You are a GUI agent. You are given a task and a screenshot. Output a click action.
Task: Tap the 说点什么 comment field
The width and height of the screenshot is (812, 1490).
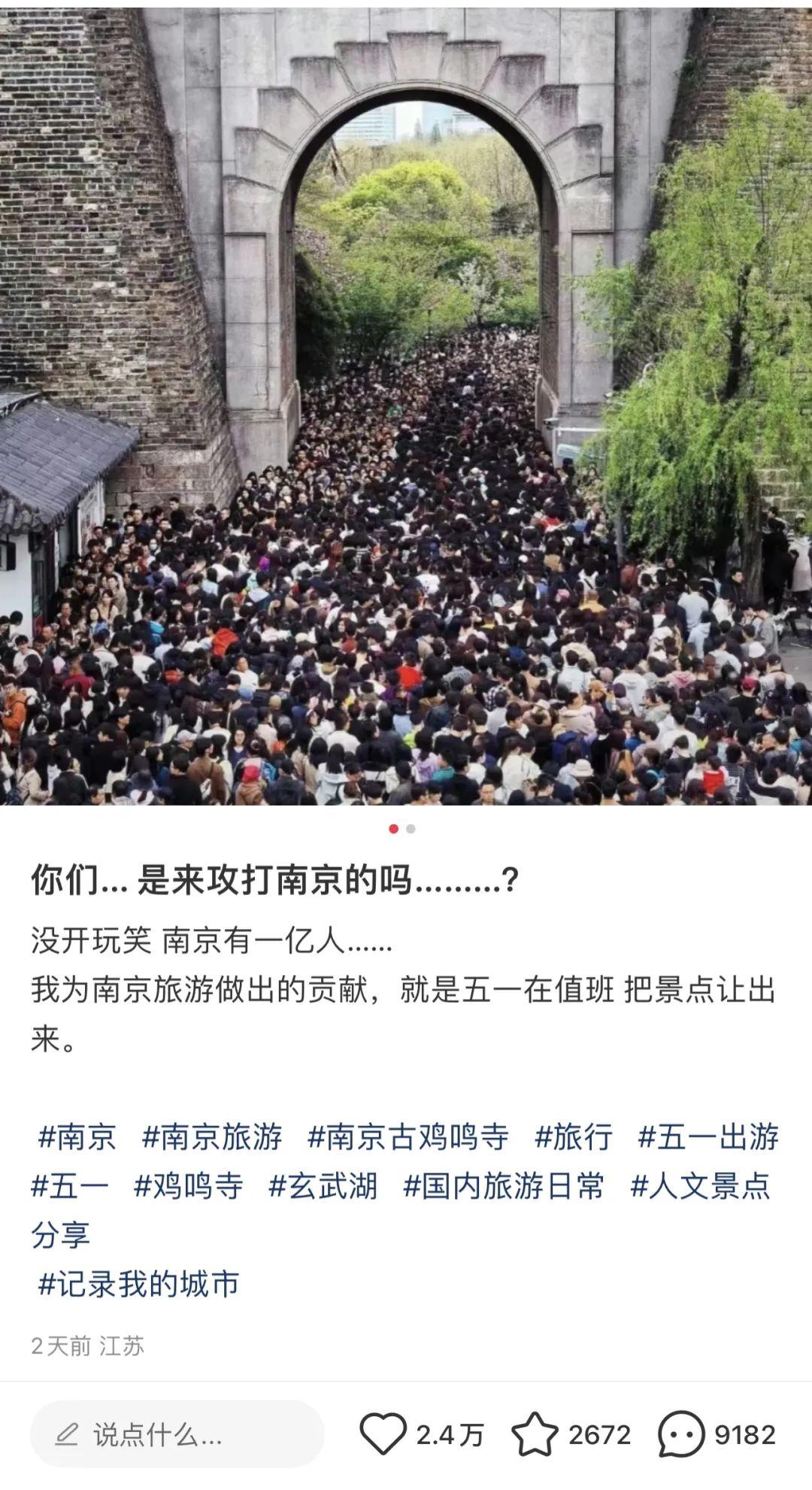click(x=177, y=1435)
